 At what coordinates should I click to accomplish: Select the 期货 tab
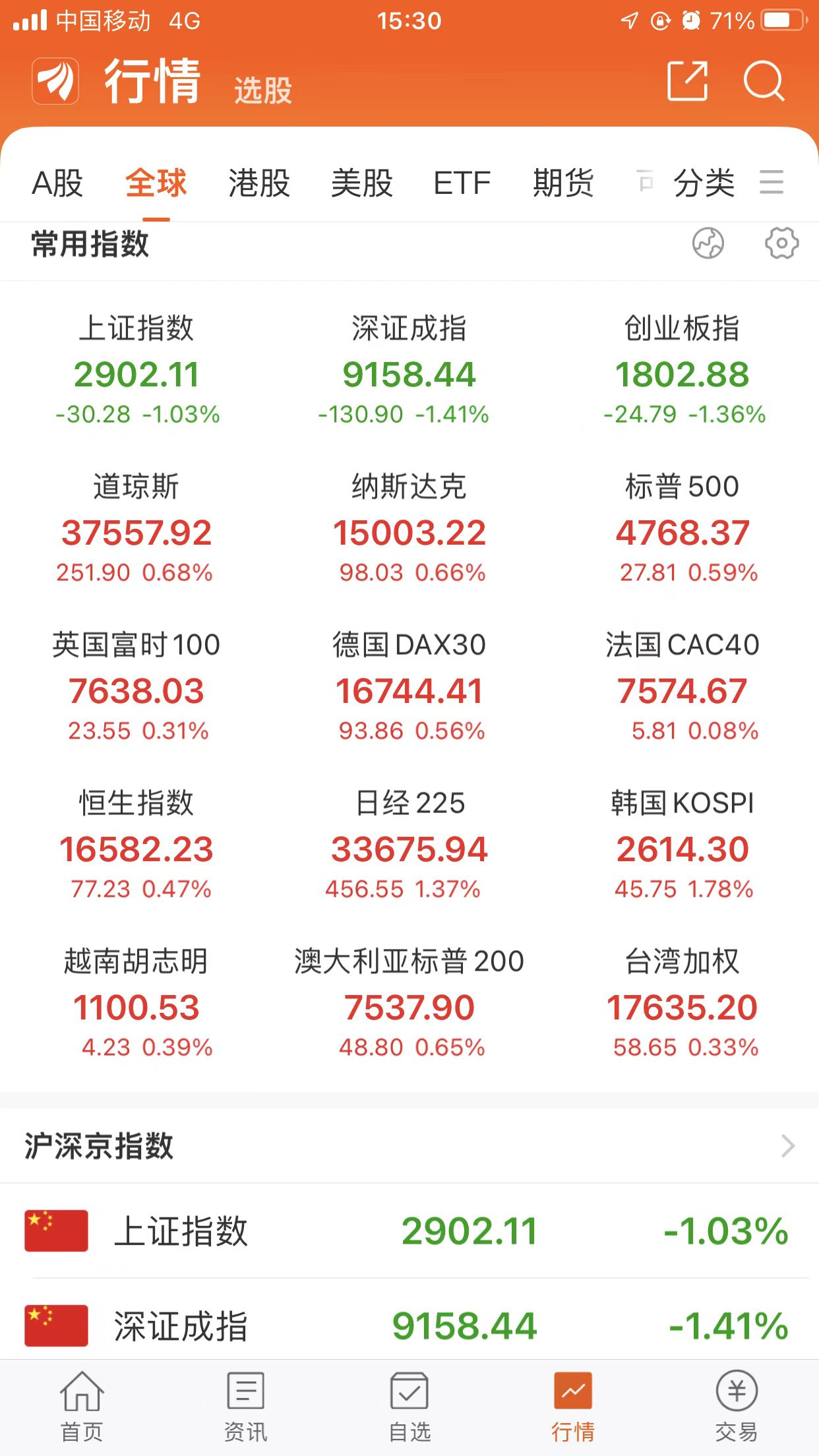click(563, 183)
